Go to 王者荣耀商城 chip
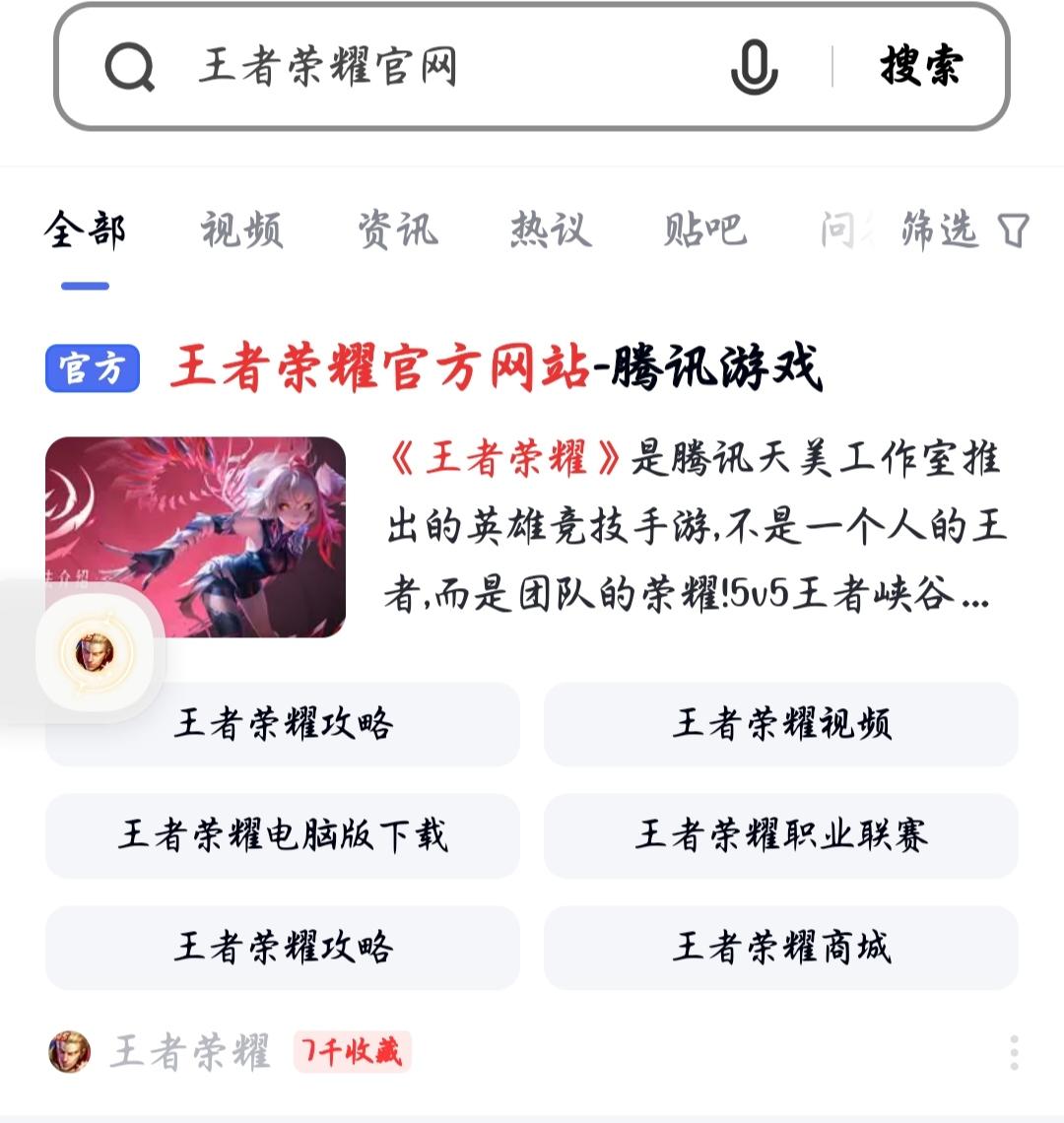The image size is (1064, 1123). (x=781, y=948)
